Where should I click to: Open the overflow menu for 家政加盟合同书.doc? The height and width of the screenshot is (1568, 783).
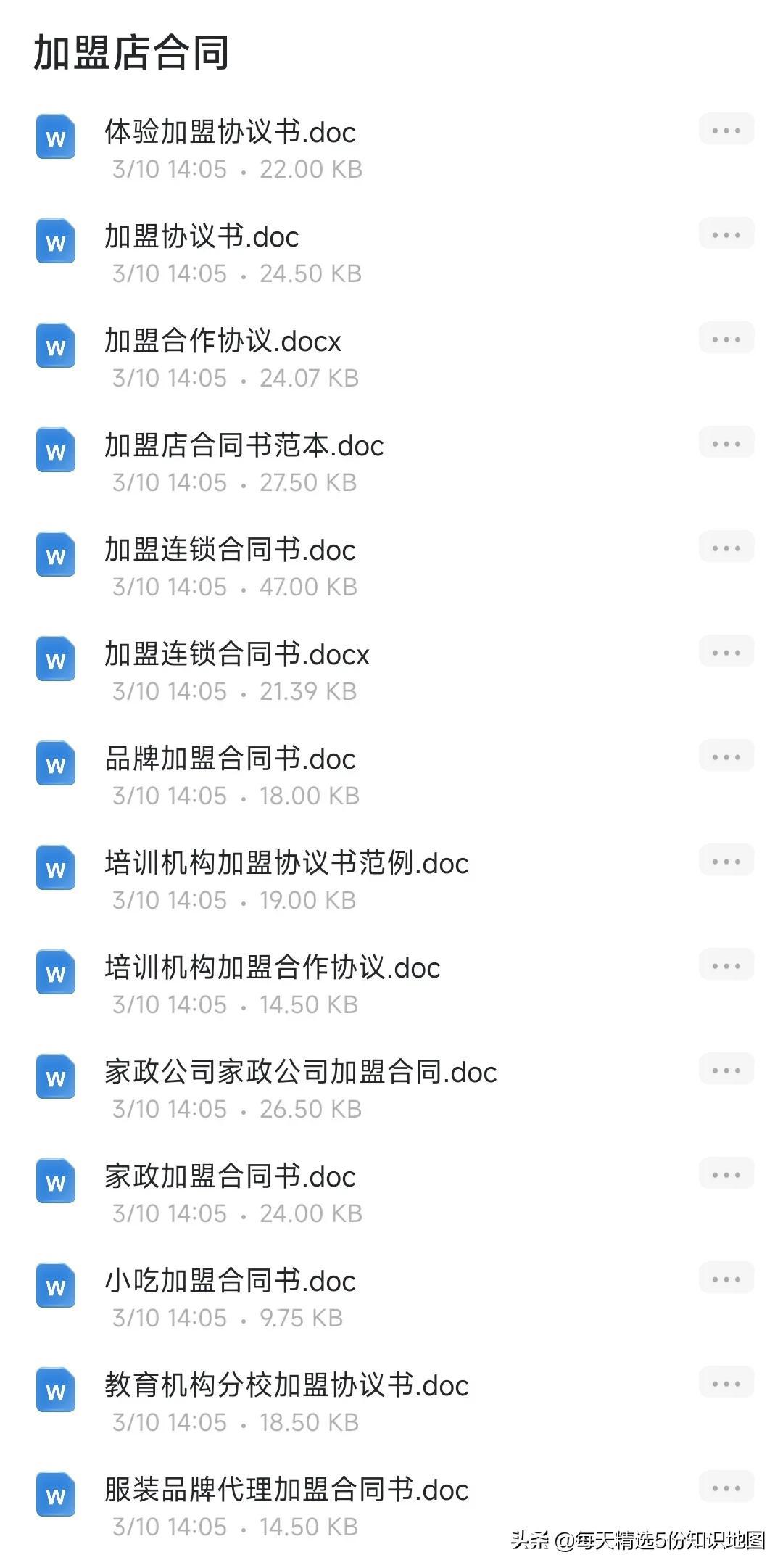[x=726, y=1175]
